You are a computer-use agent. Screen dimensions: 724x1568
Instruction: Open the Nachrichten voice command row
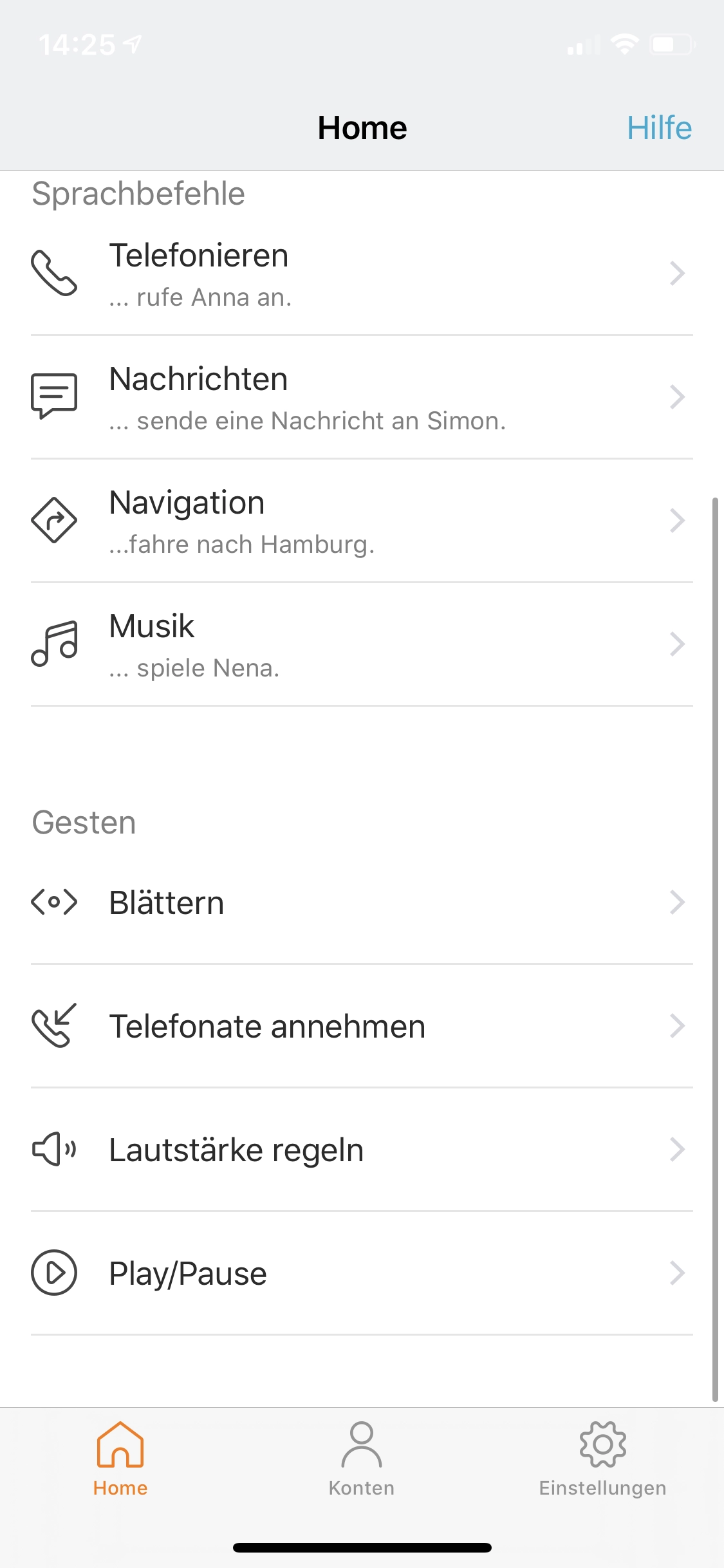(362, 397)
